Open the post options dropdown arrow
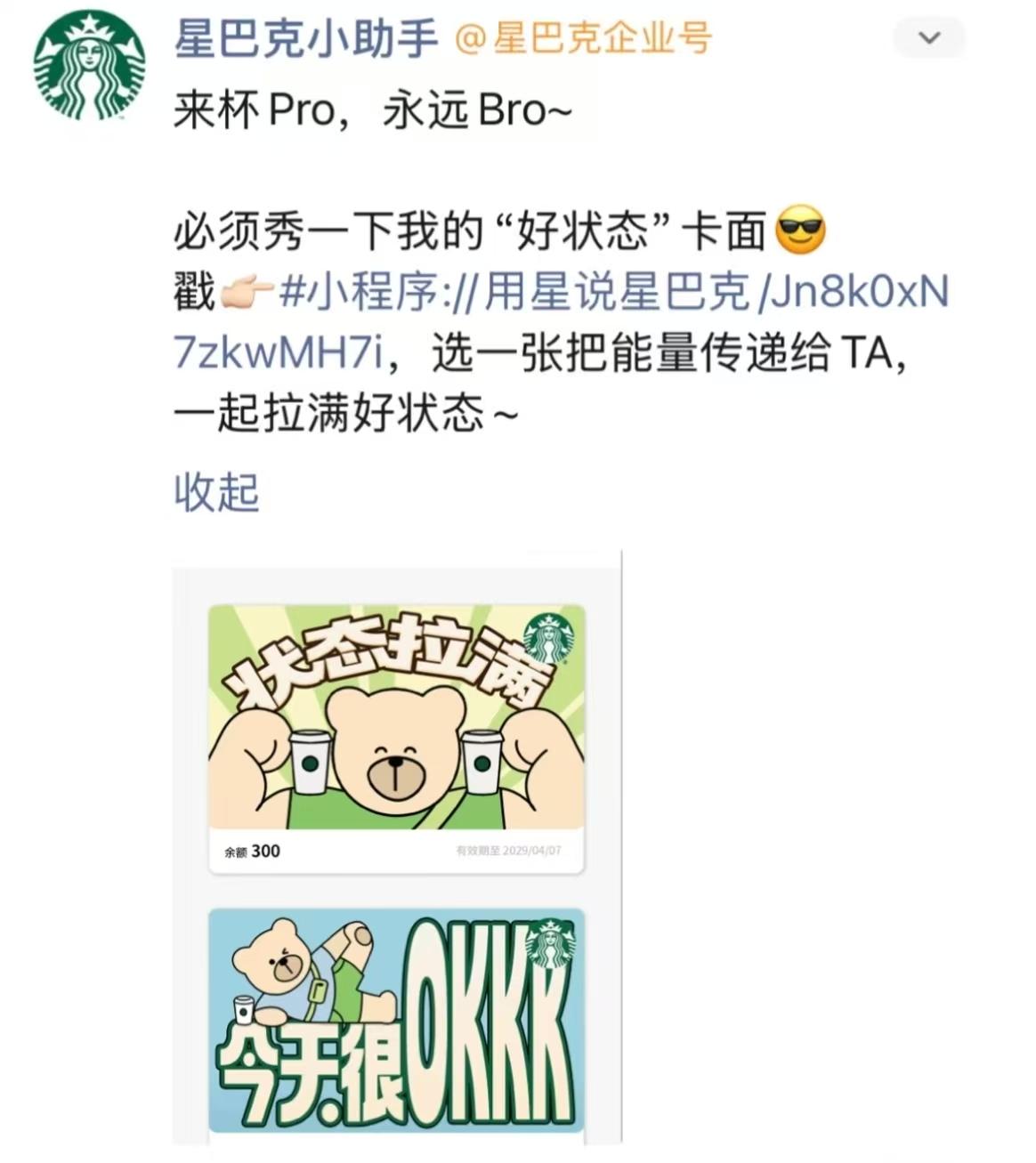Viewport: 1036px width, 1163px height. tap(928, 38)
